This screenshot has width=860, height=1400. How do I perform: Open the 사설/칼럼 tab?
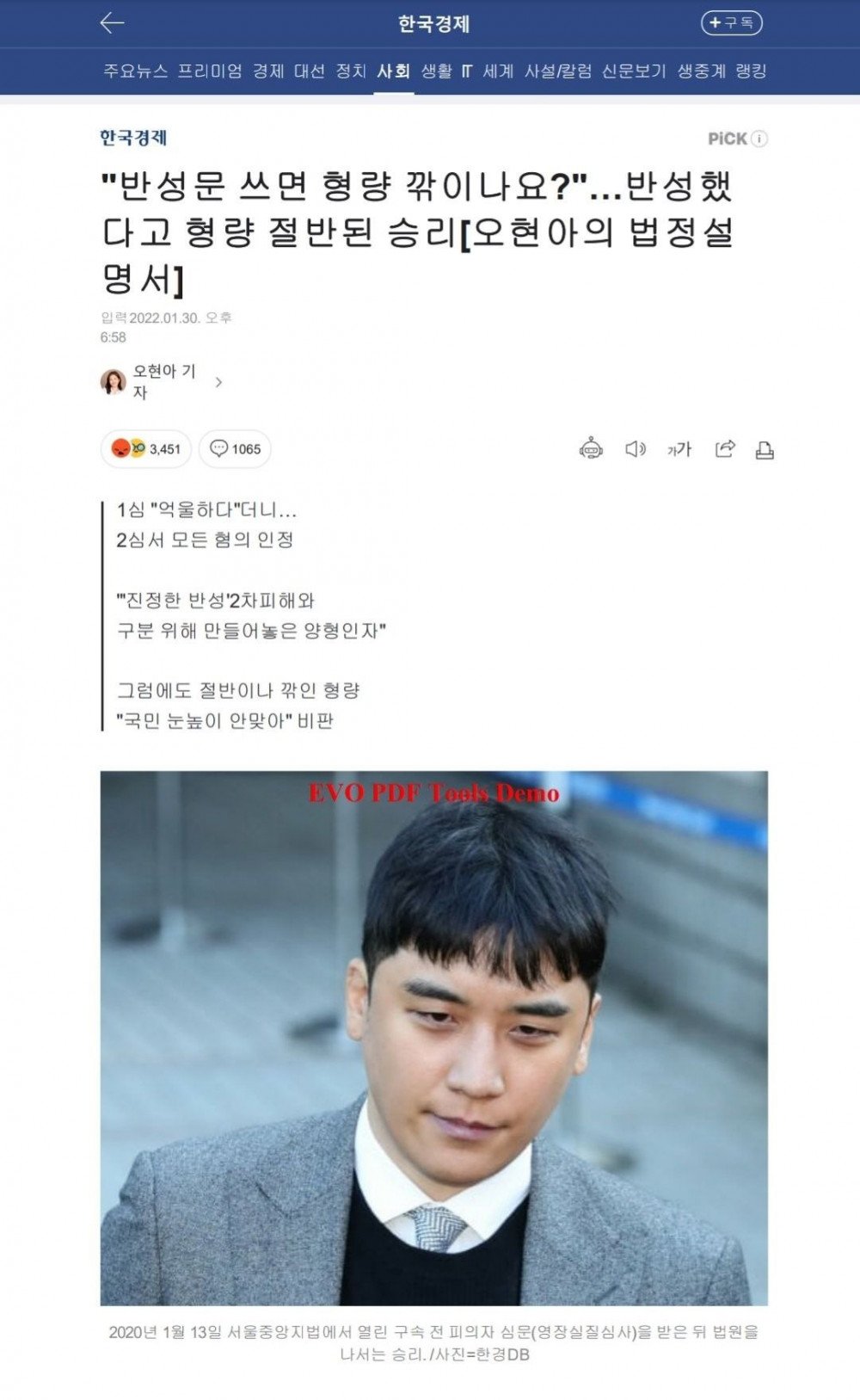(x=558, y=71)
